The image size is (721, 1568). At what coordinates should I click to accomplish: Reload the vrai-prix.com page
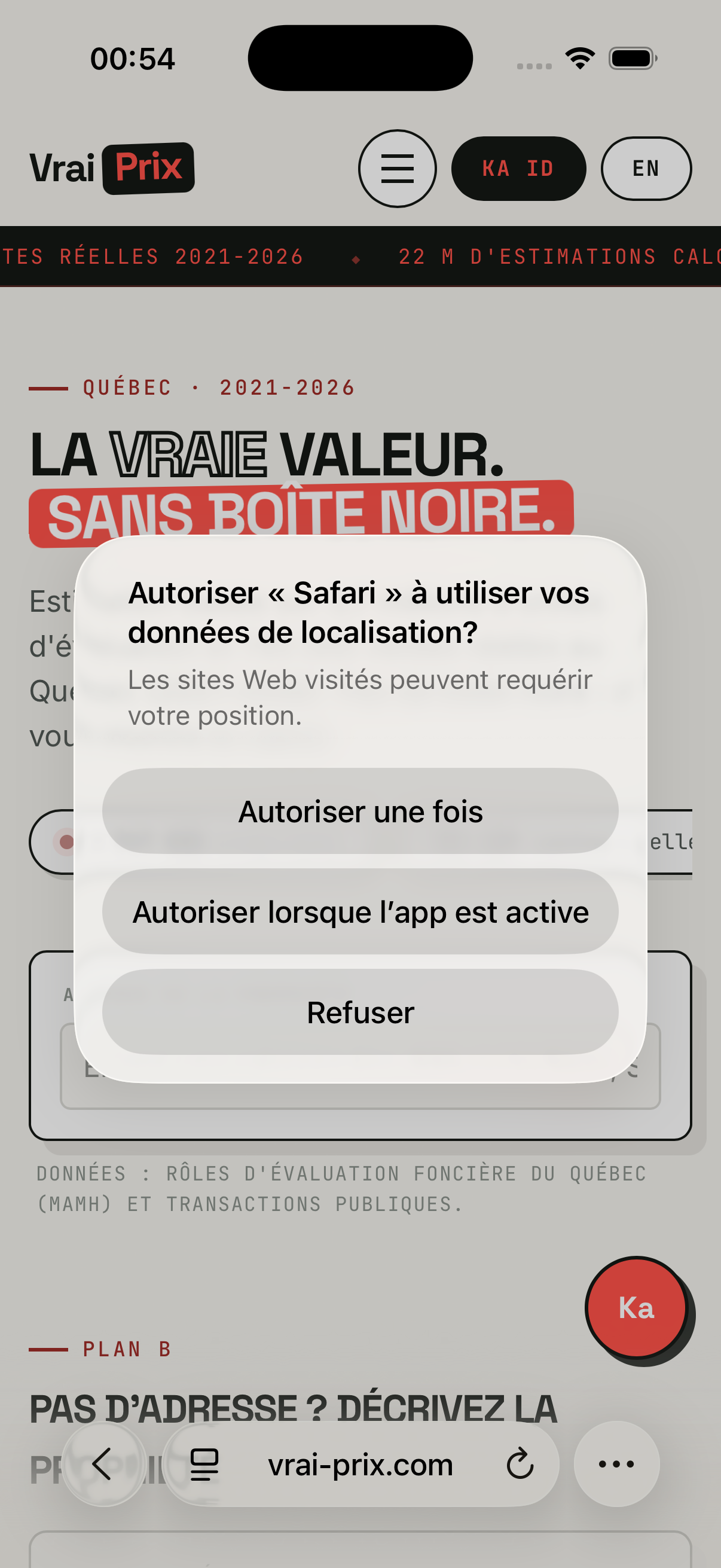coord(520,1464)
